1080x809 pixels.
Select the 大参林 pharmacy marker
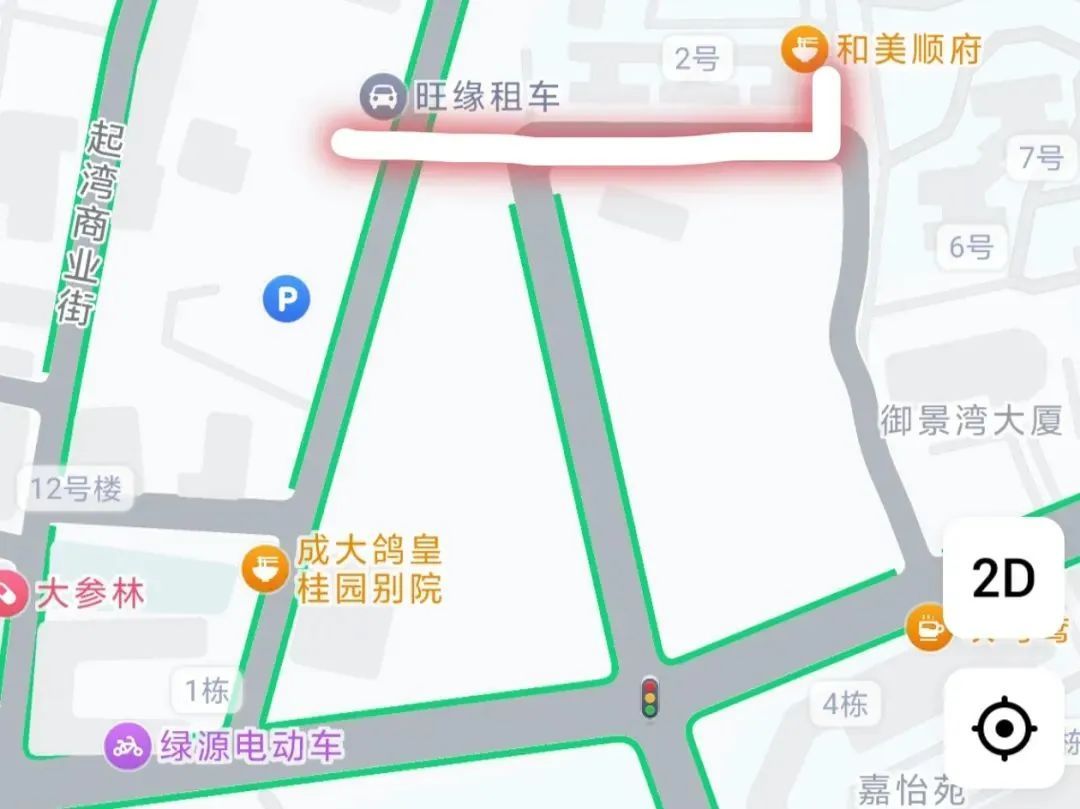(10, 594)
